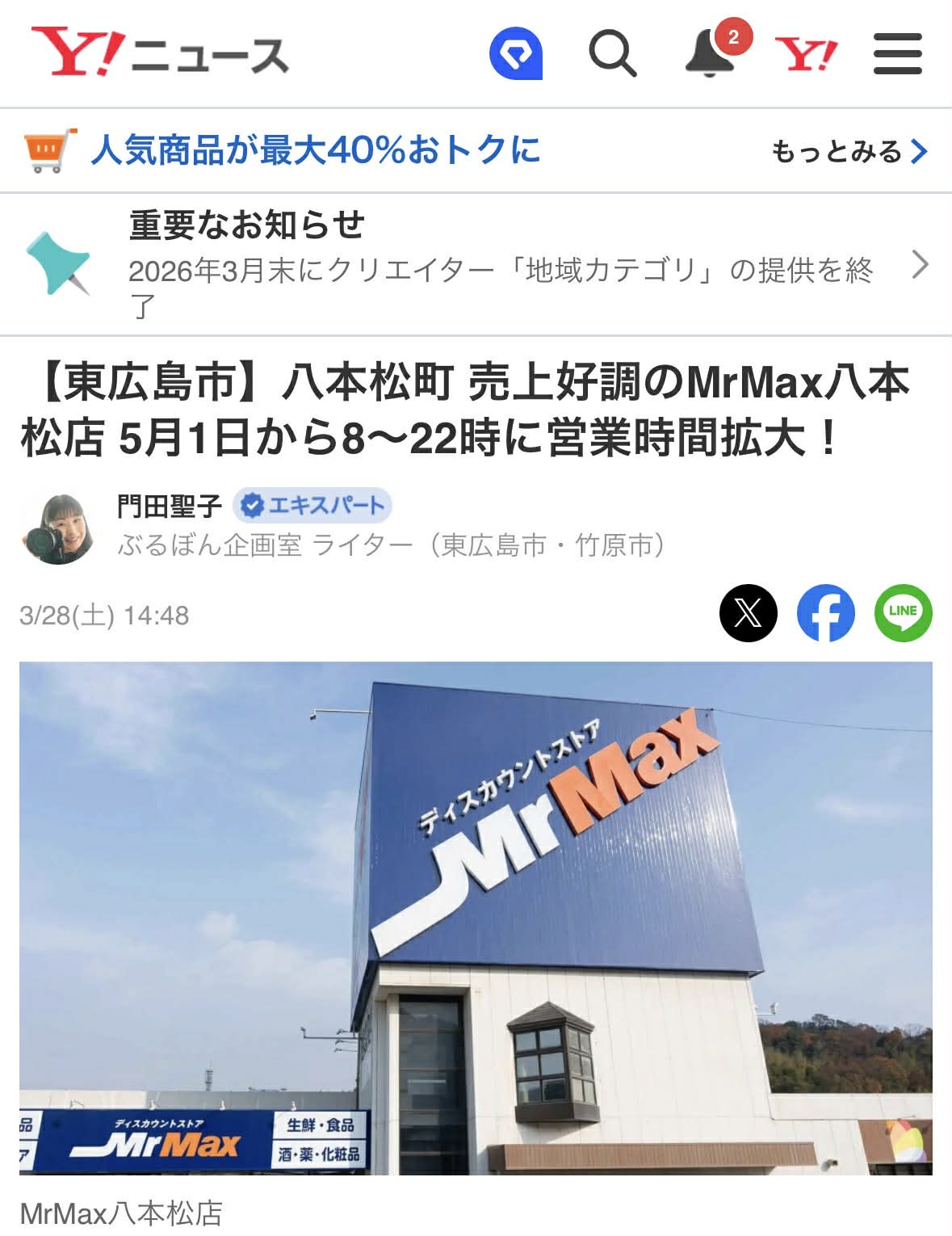The height and width of the screenshot is (1236, 952).
Task: Open the notifications bell
Action: tap(710, 53)
